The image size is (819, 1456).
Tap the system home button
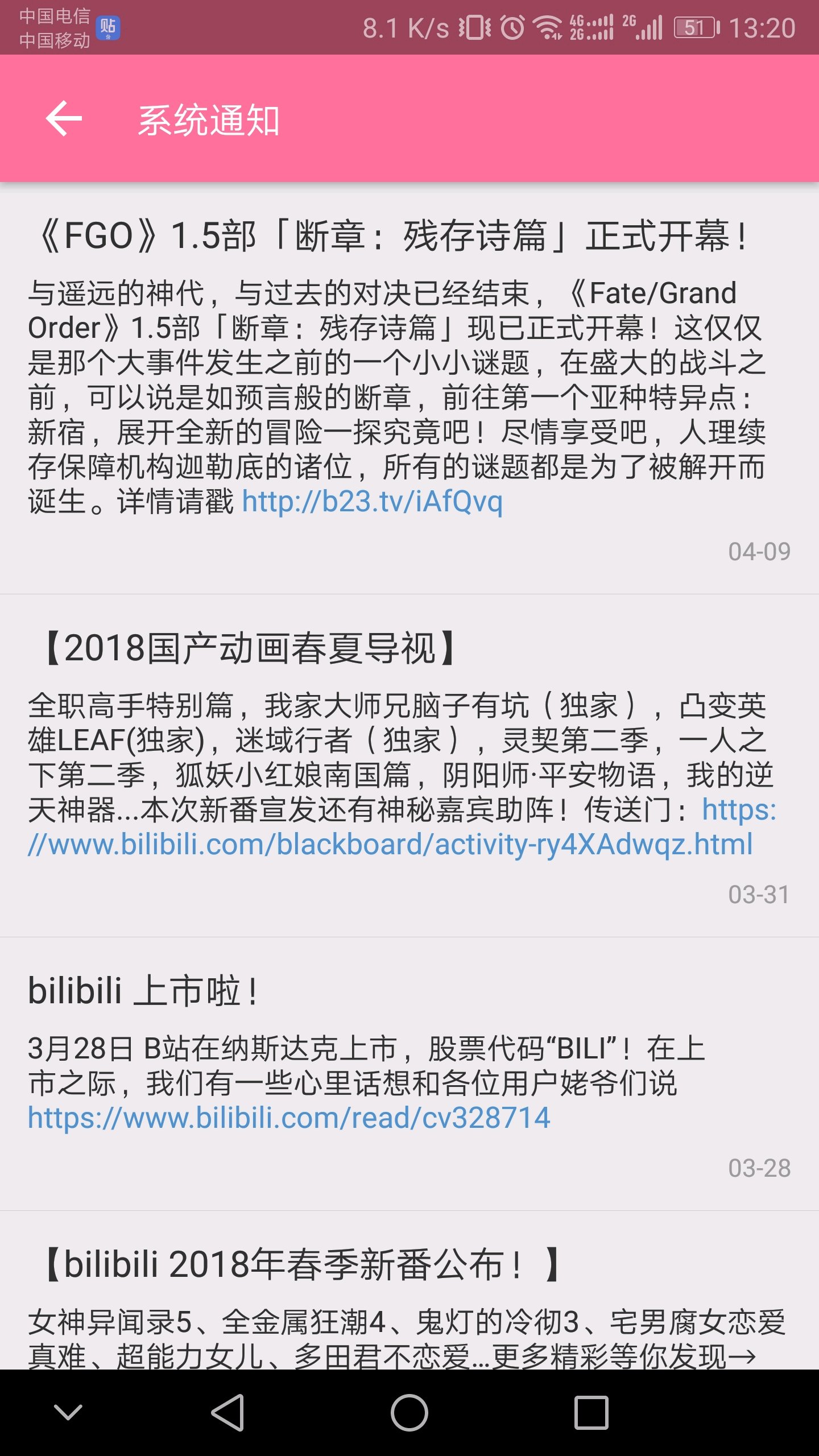pos(409,1412)
